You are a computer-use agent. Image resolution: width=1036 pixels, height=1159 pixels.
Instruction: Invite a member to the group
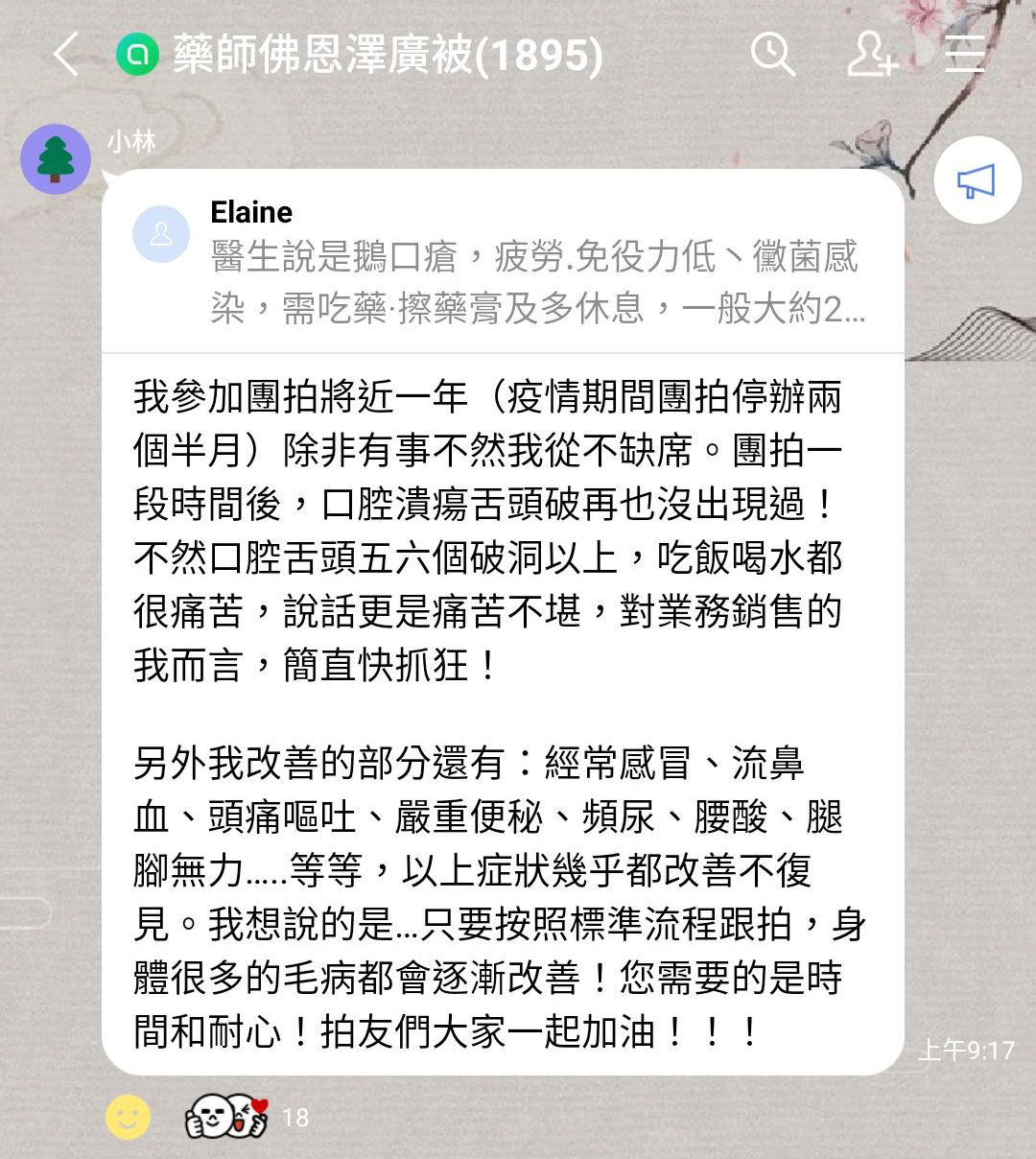pyautogui.click(x=871, y=54)
